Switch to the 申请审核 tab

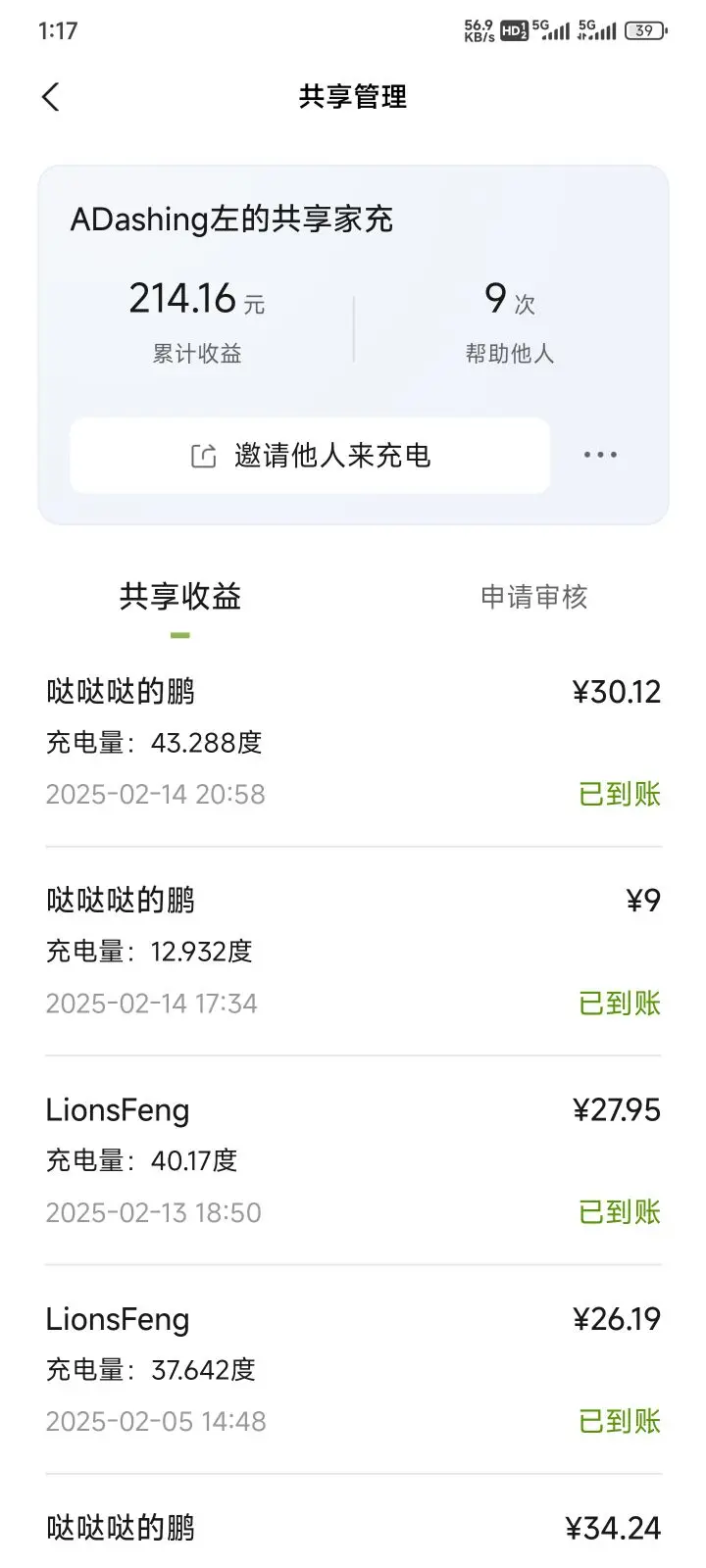pyautogui.click(x=533, y=597)
